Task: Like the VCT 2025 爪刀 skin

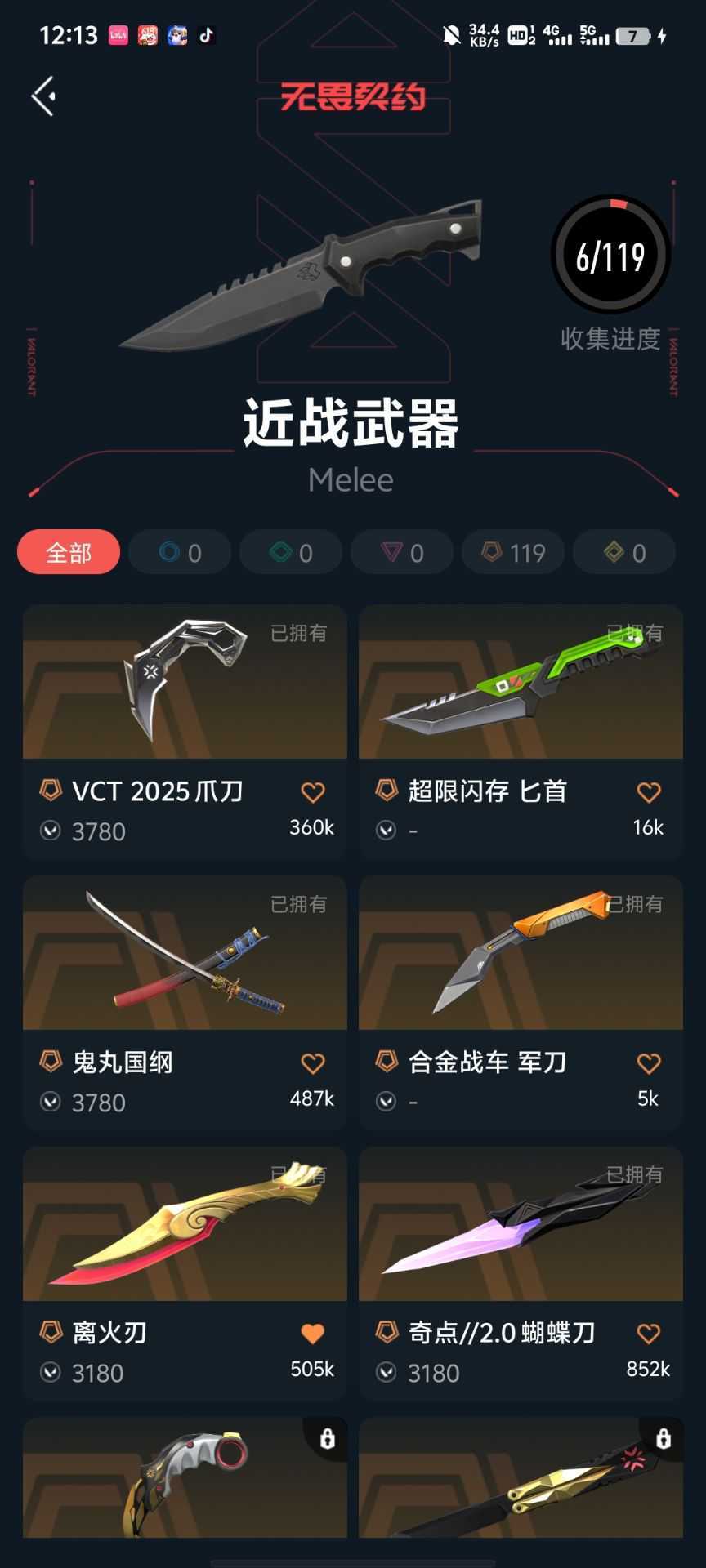Action: (313, 792)
